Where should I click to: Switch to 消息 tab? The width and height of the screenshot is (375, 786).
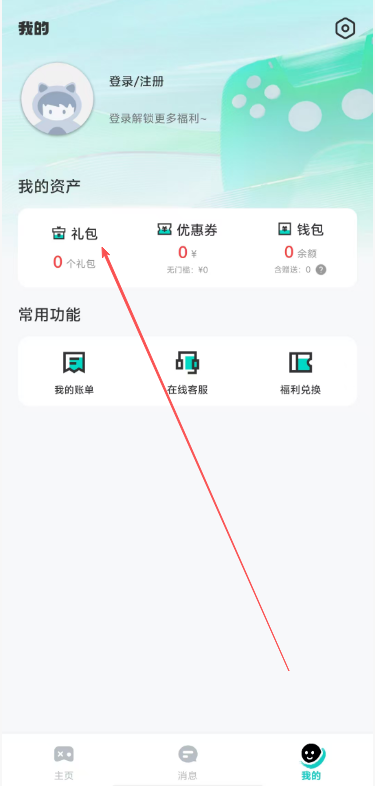click(188, 762)
